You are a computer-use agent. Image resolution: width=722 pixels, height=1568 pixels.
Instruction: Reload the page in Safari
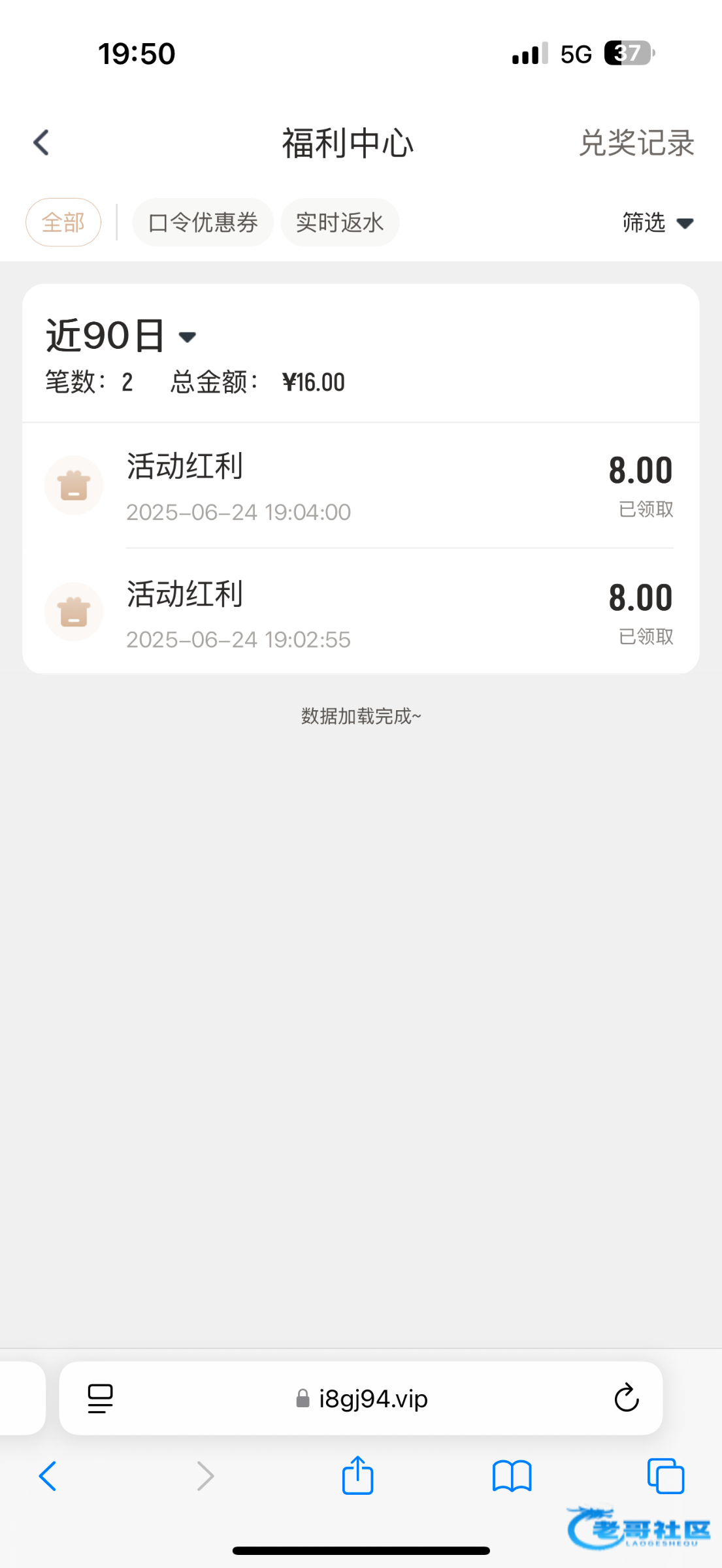coord(626,1398)
